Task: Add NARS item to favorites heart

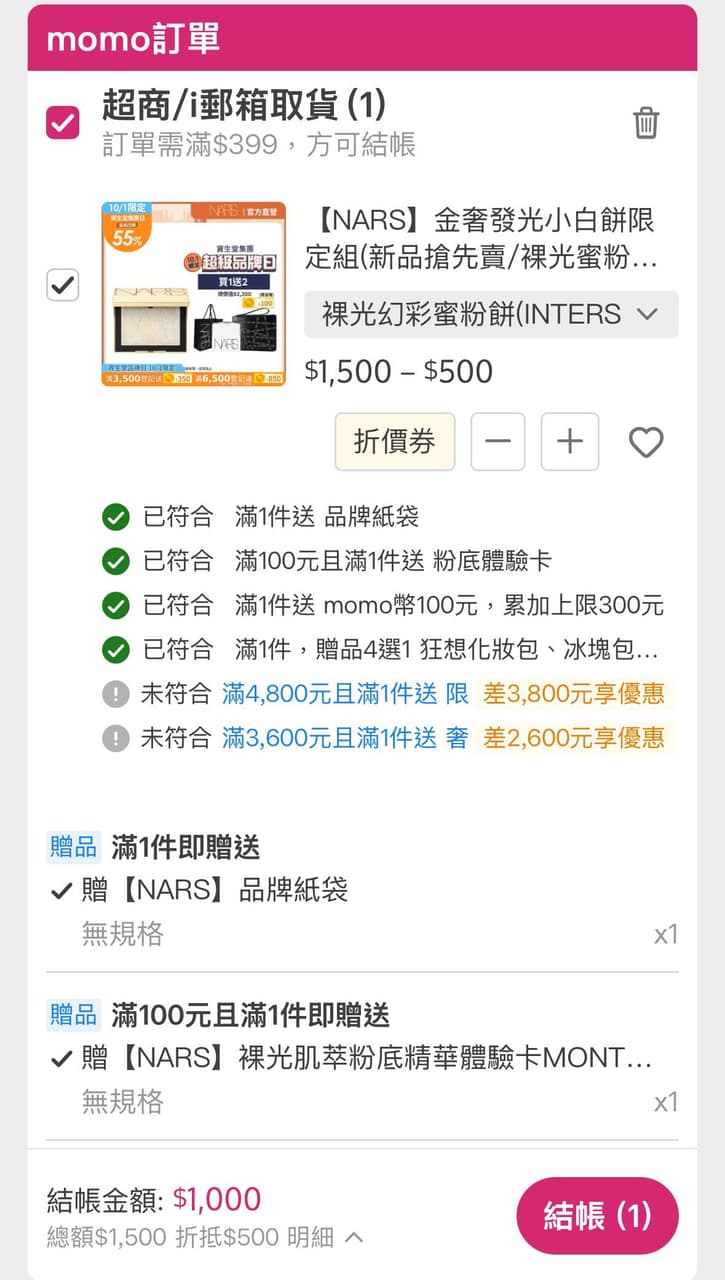Action: [645, 441]
